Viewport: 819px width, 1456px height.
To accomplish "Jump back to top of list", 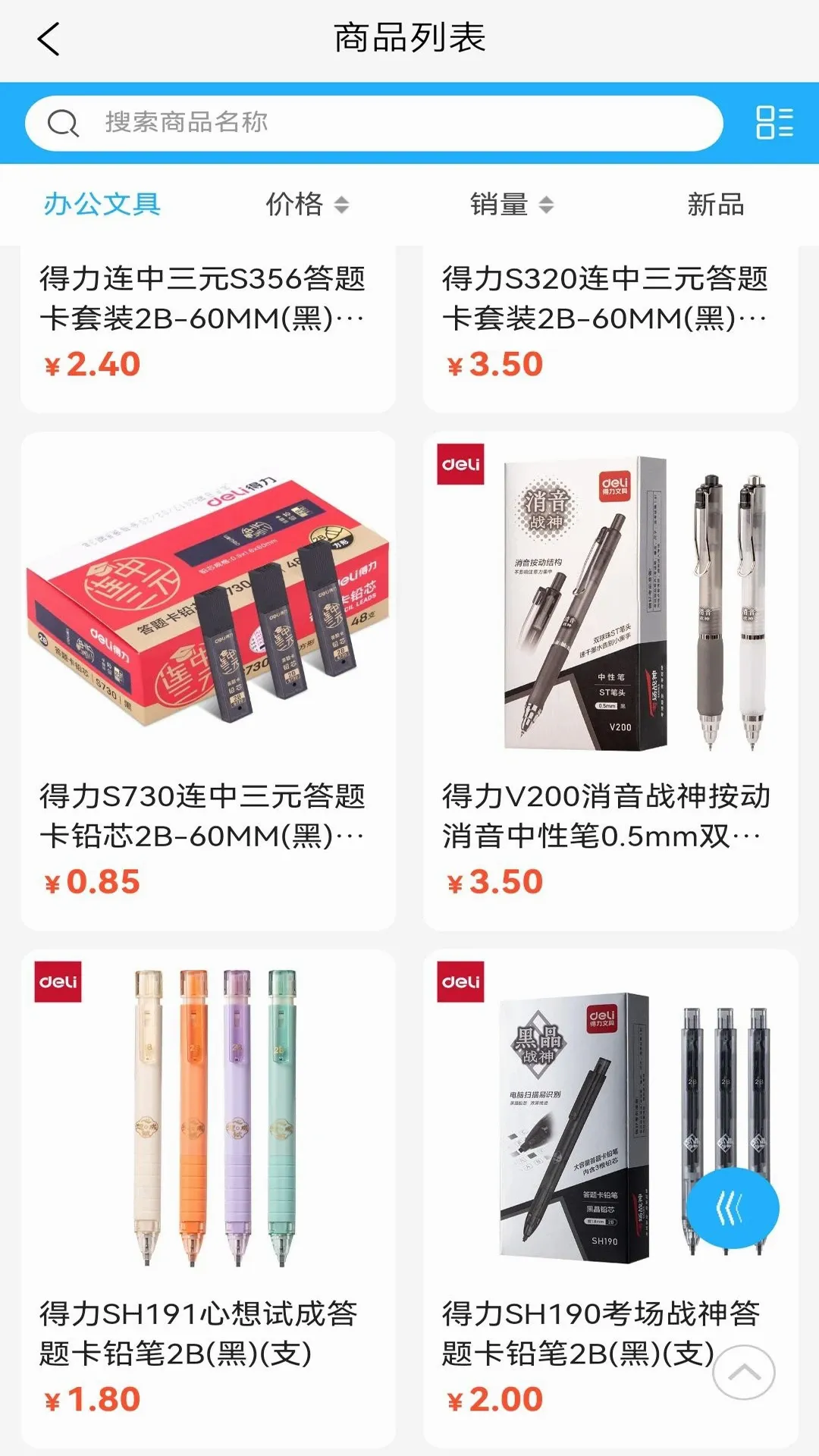I will tap(744, 1372).
